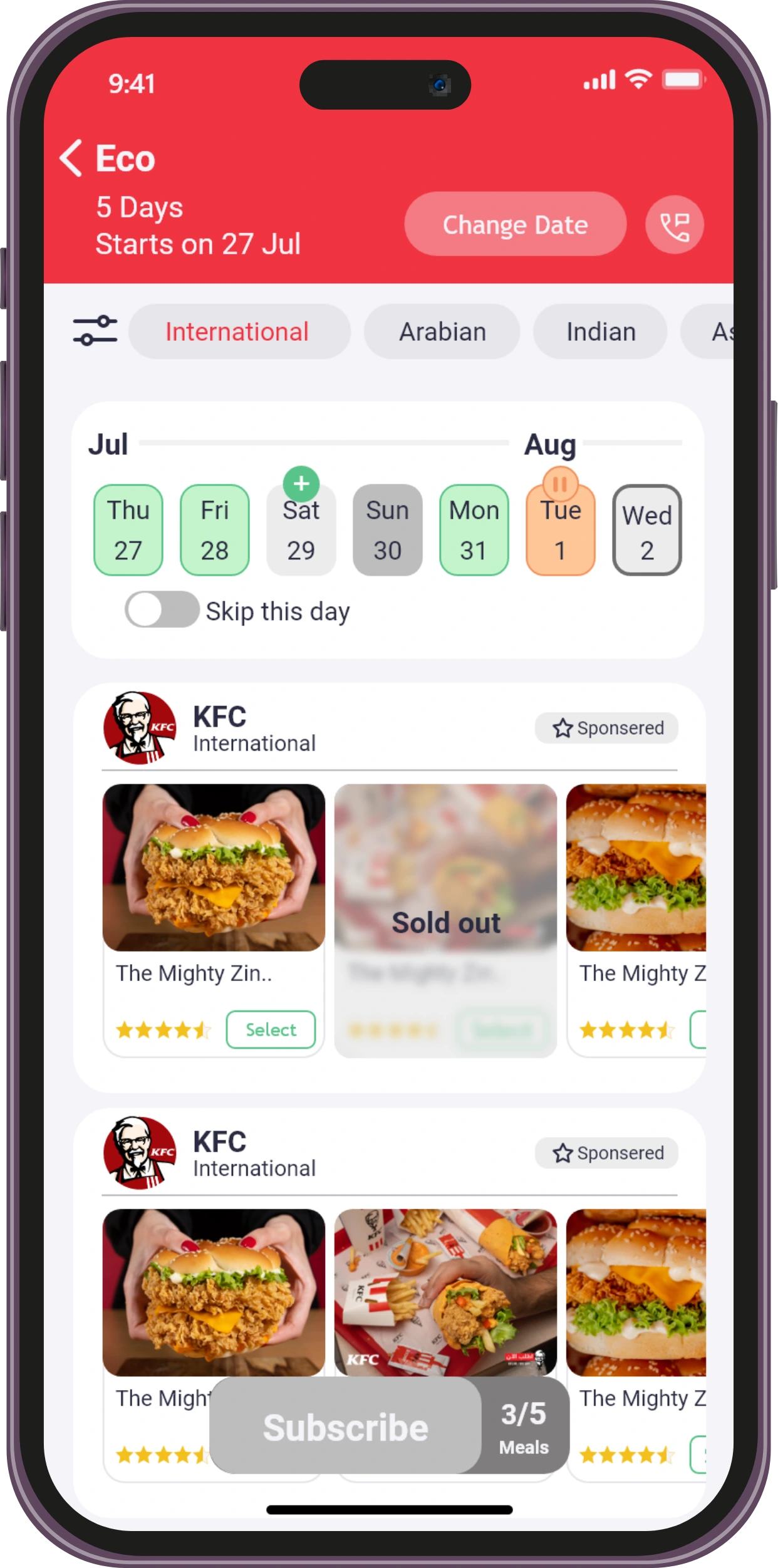Open the first KFC Mighty Zinger card
Screen dimensions: 778x1568
pos(214,868)
